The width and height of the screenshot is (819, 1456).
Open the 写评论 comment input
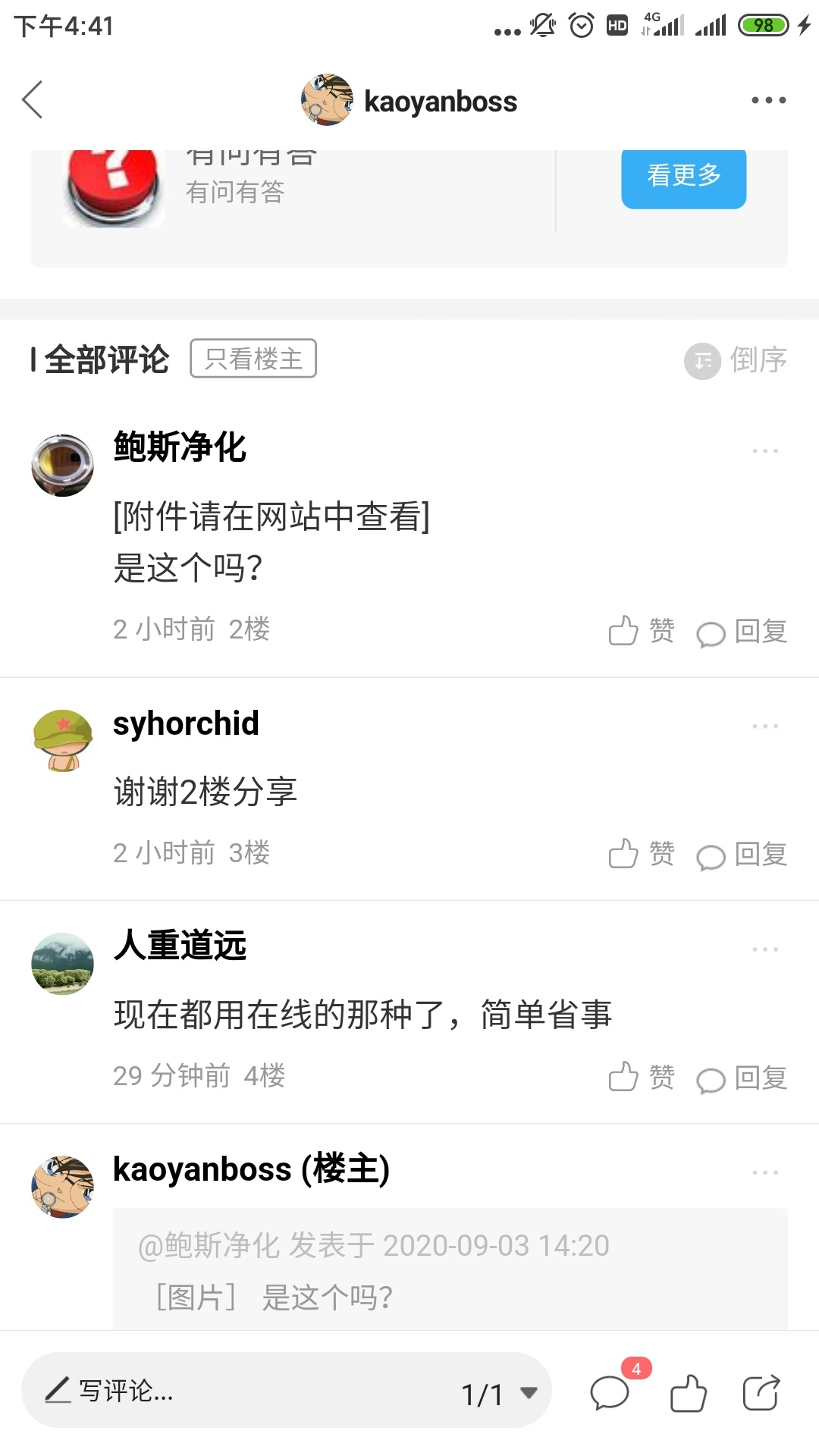(x=227, y=1391)
